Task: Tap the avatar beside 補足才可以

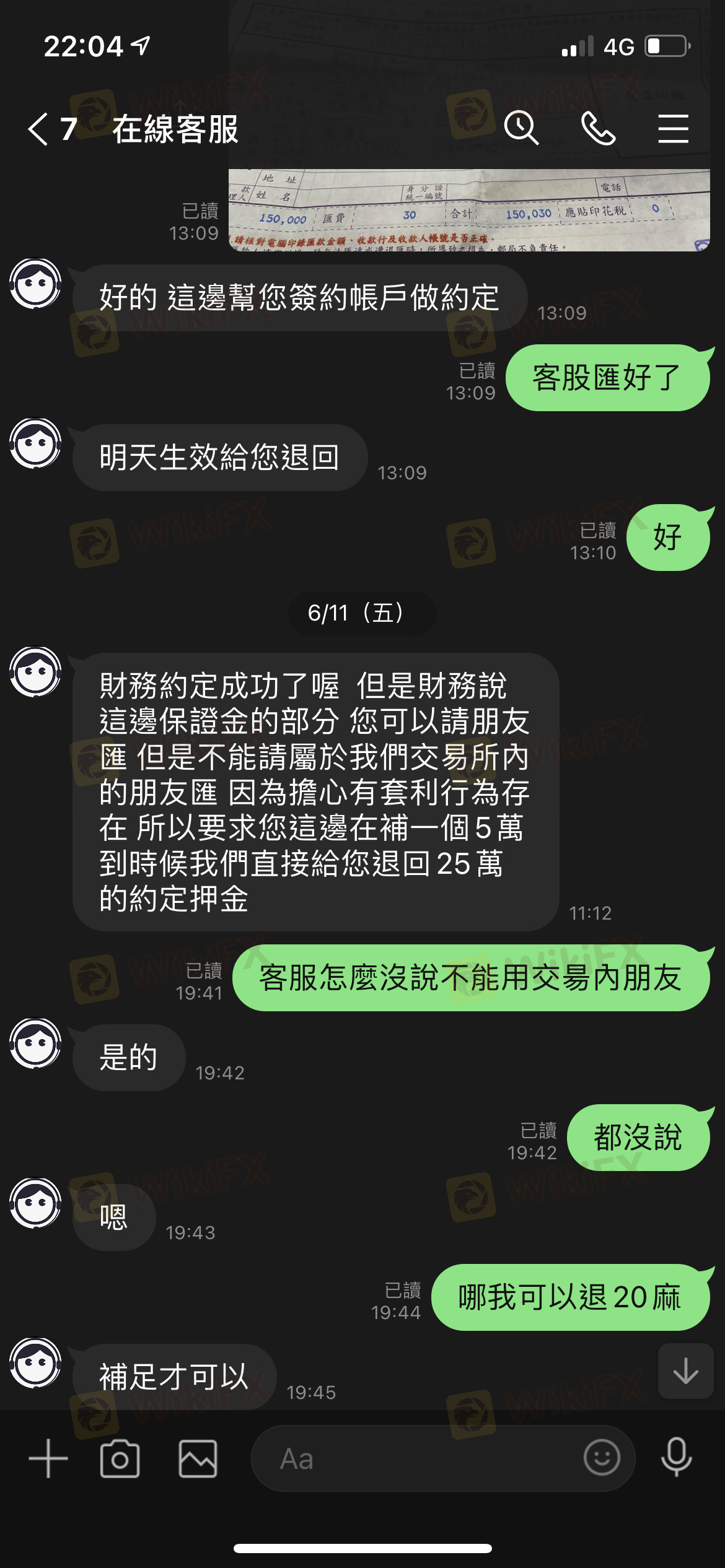Action: pyautogui.click(x=35, y=1364)
